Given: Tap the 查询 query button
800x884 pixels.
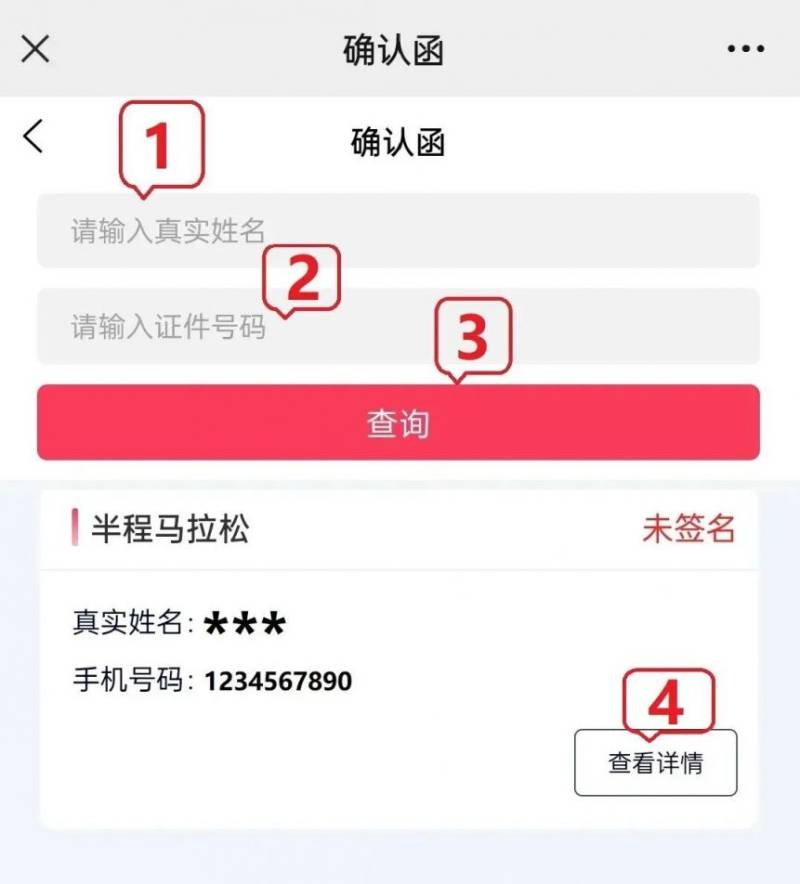Looking at the screenshot, I should coord(400,423).
